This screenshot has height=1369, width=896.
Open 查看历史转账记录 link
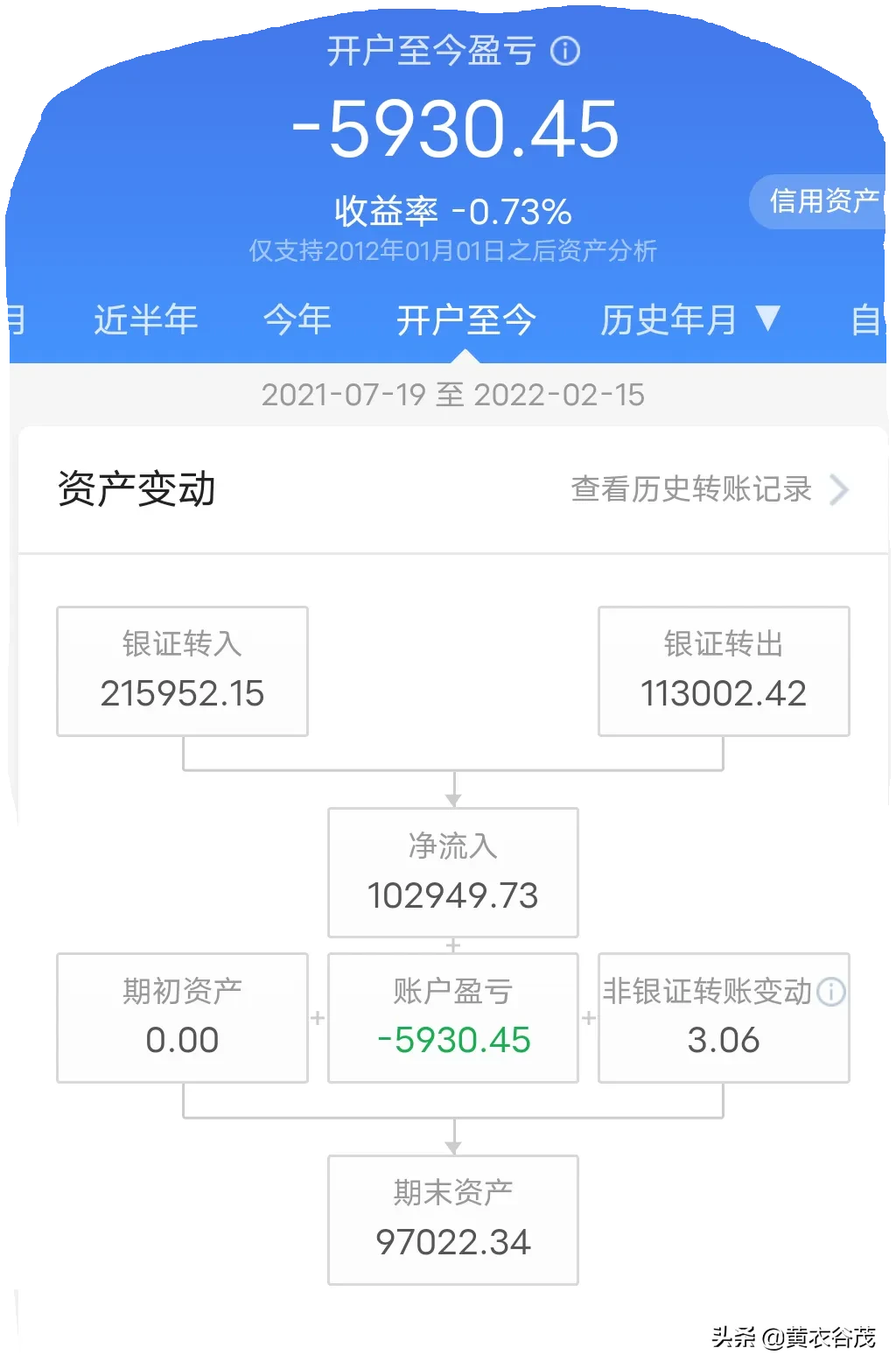coord(710,489)
